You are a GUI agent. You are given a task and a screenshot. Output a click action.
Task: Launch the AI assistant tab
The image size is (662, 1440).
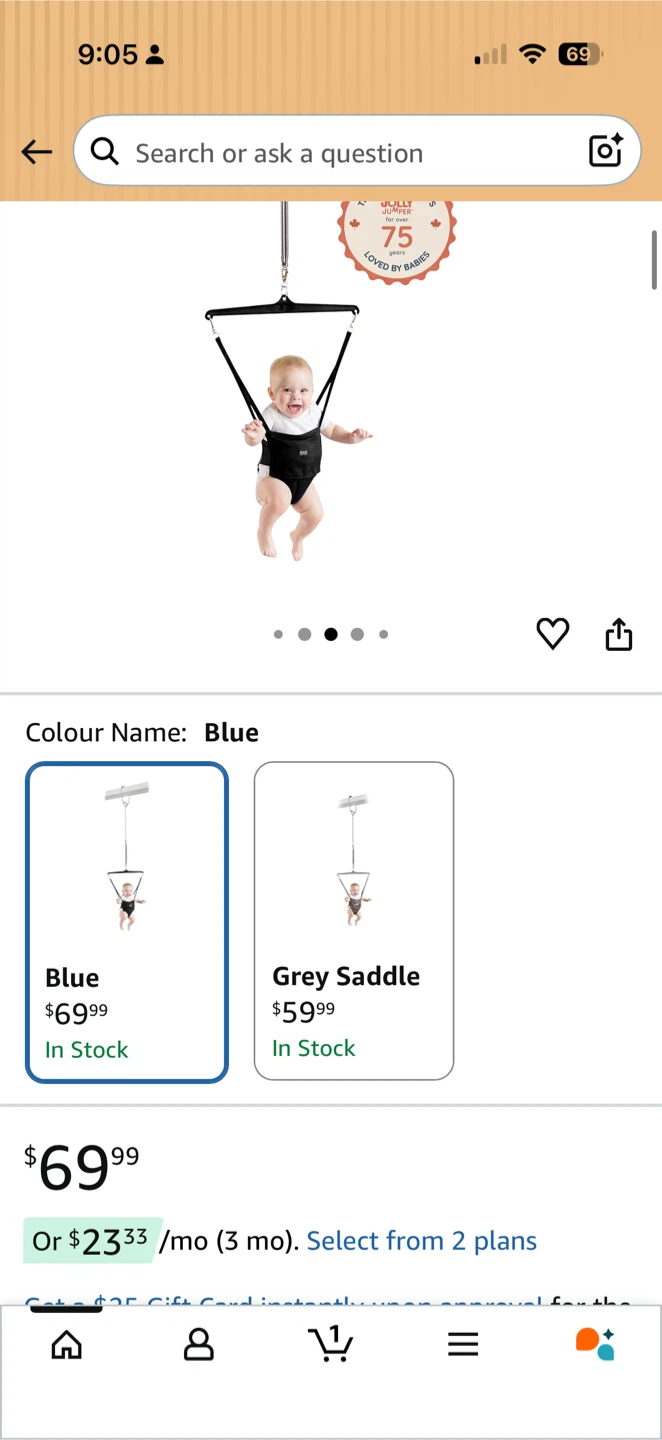[595, 1344]
